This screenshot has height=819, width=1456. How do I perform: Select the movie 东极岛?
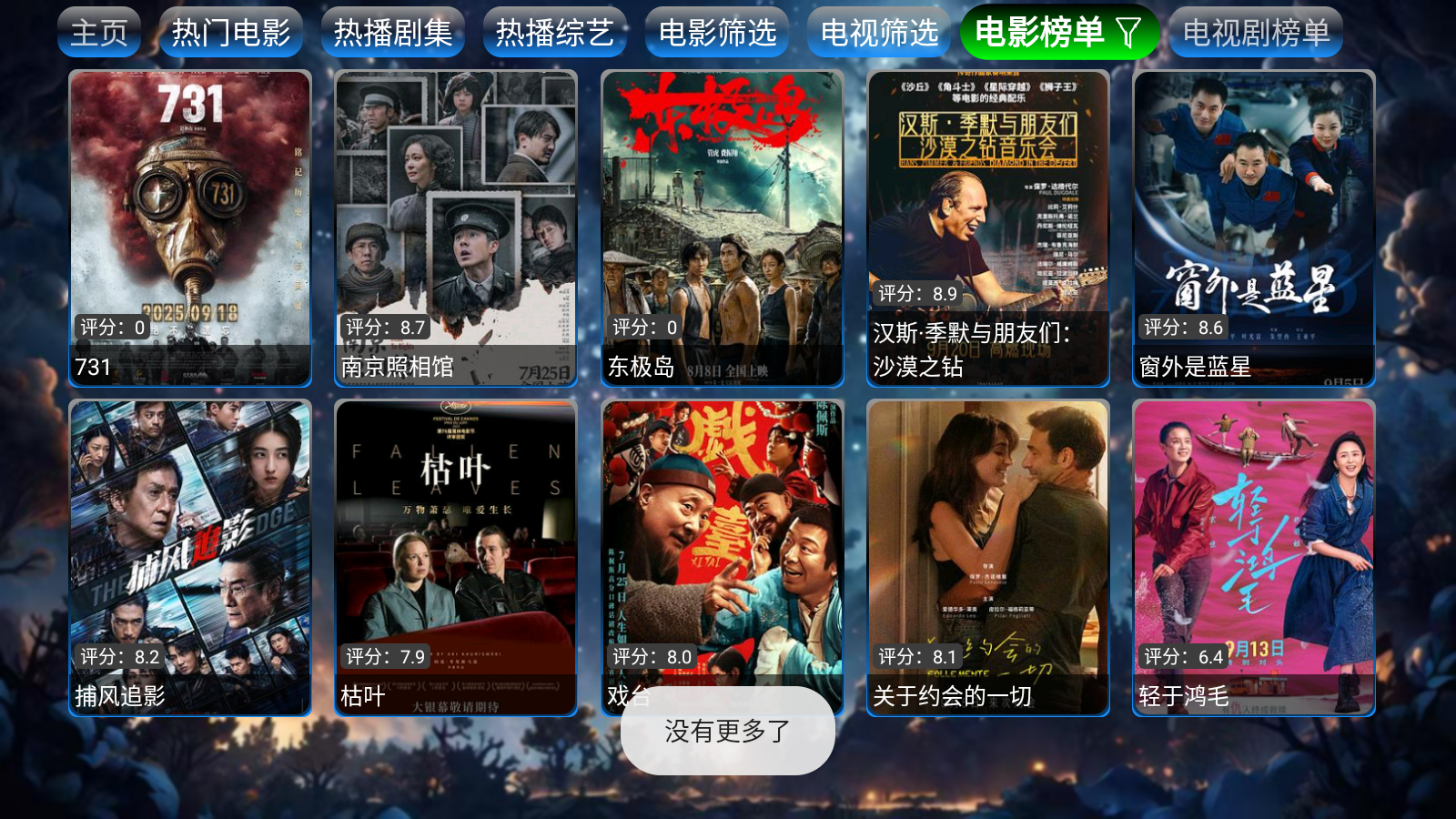tap(723, 227)
